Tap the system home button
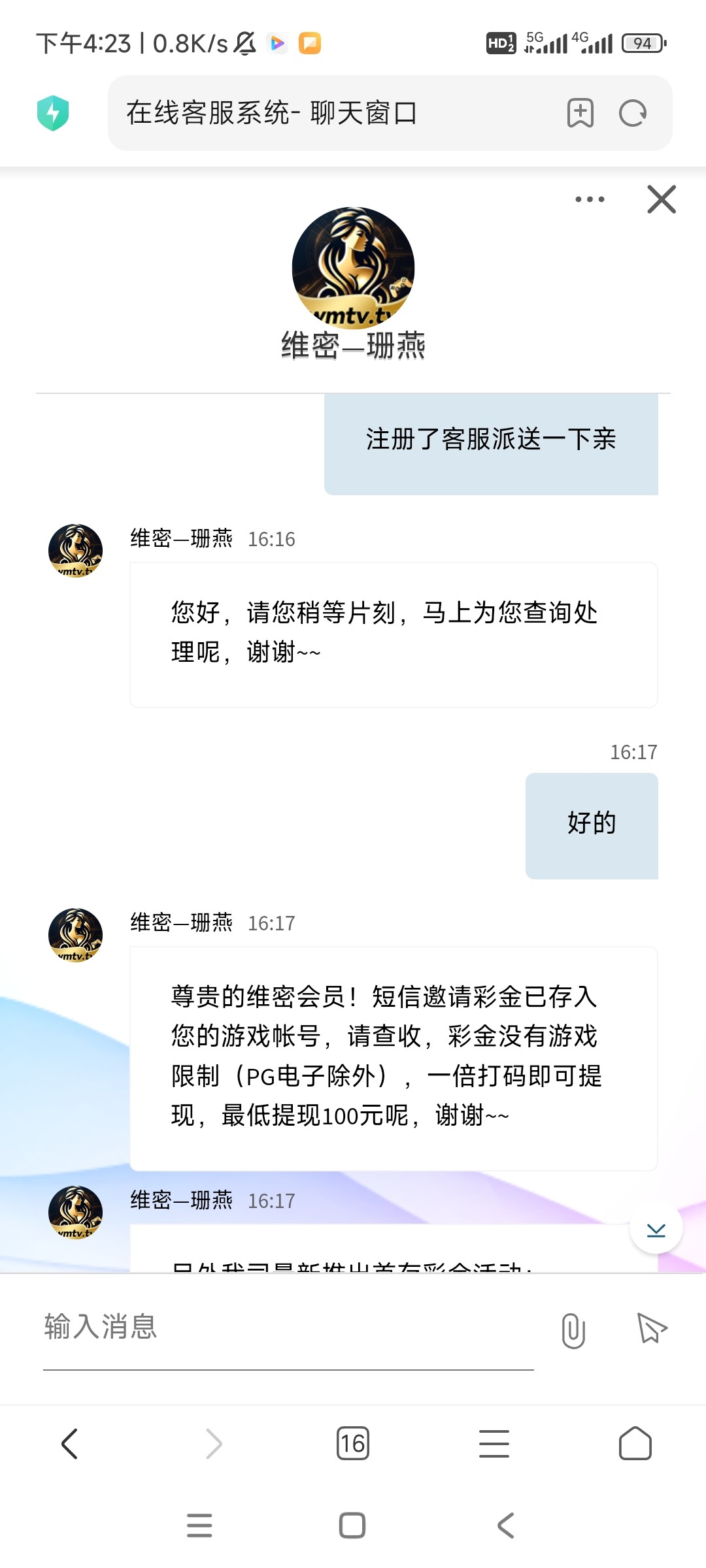706x1568 pixels. click(352, 1526)
